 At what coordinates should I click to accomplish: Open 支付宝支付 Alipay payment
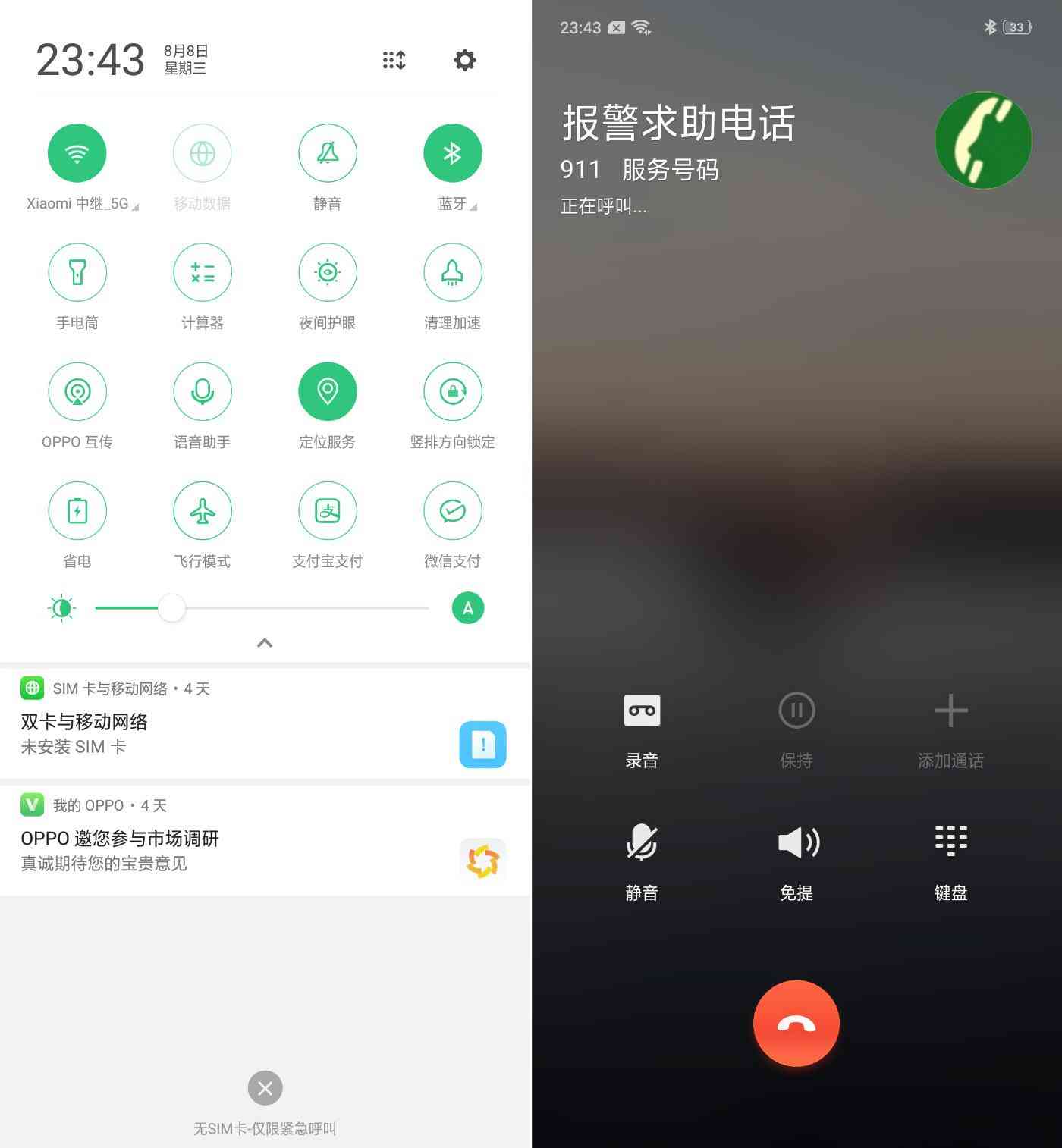(x=328, y=510)
